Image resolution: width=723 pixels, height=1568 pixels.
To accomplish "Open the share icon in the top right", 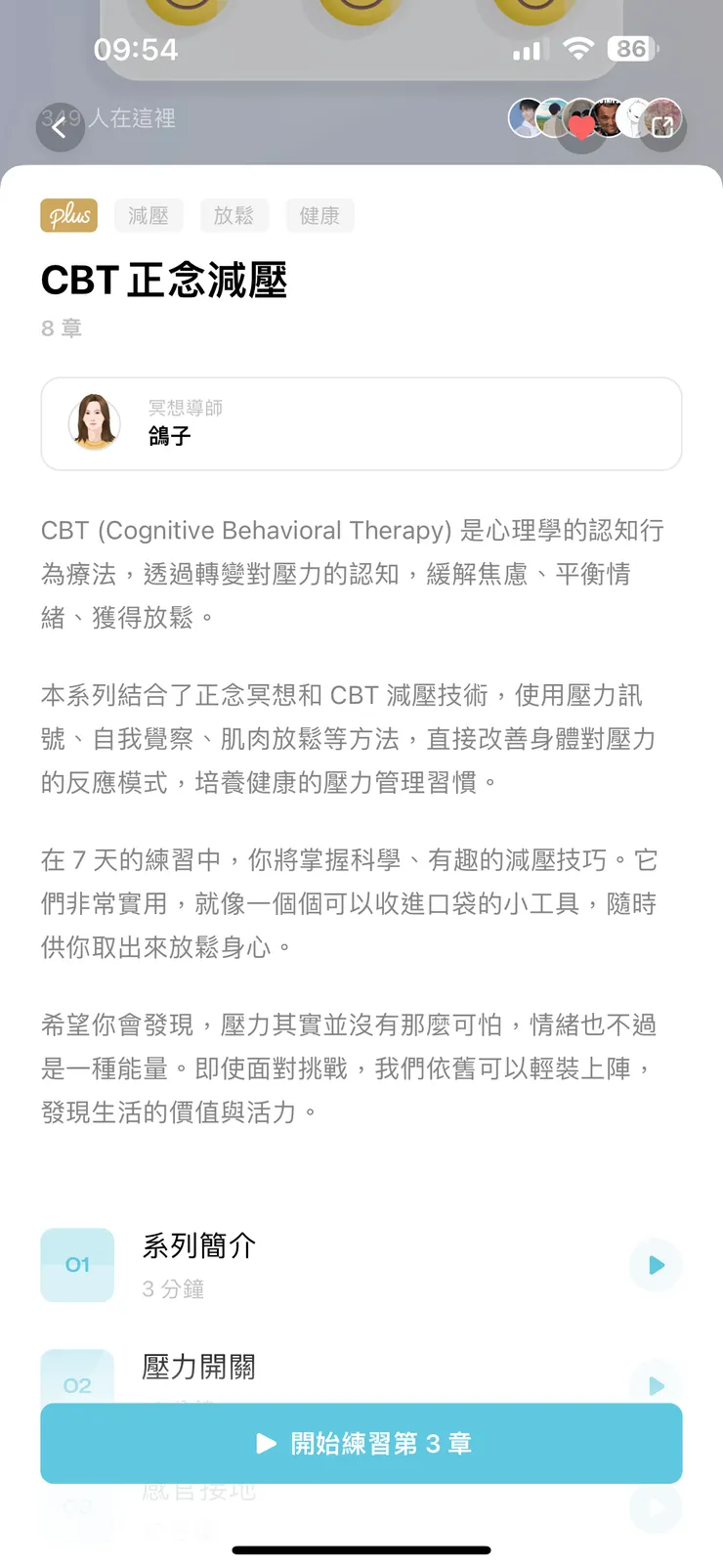I will click(x=660, y=126).
